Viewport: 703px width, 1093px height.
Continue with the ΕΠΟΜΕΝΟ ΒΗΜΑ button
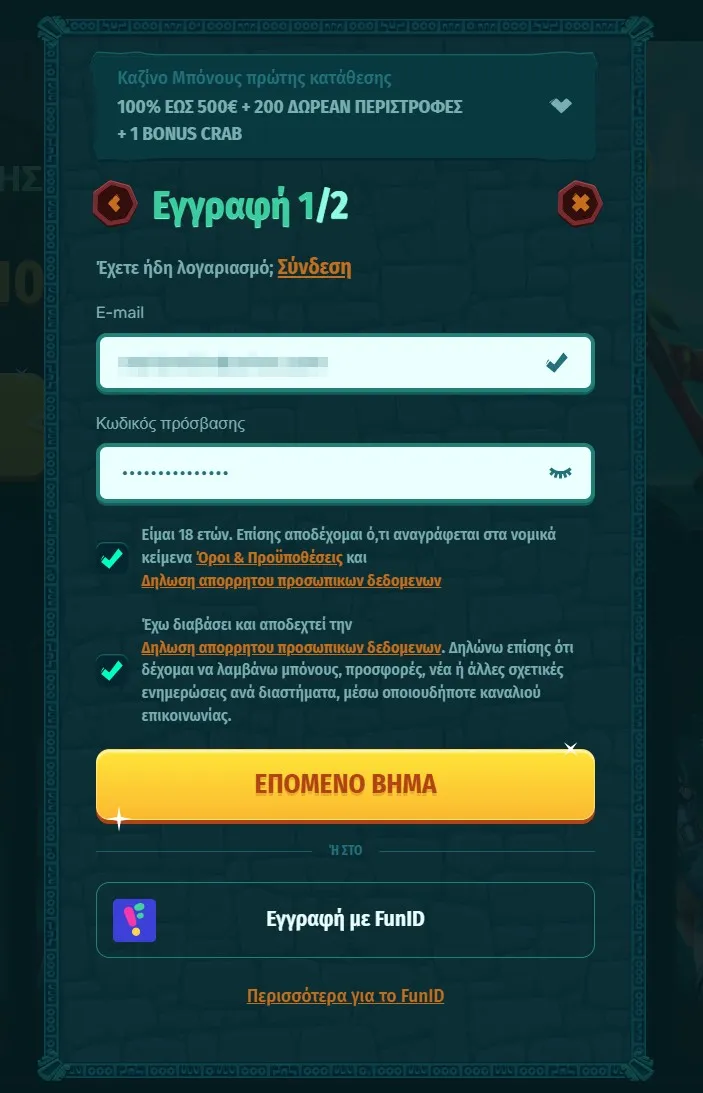pyautogui.click(x=345, y=784)
